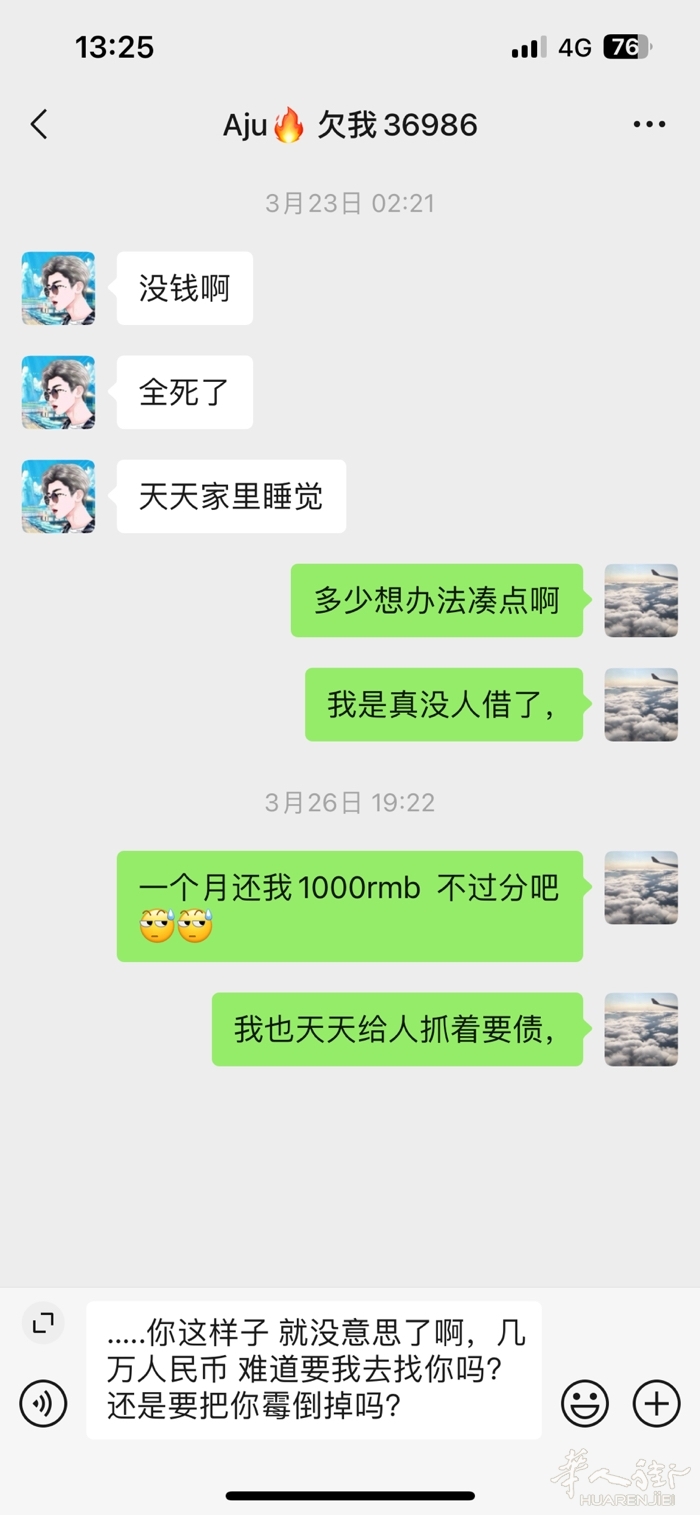This screenshot has width=700, height=1515.
Task: Tap the message draft text field
Action: 314,1369
